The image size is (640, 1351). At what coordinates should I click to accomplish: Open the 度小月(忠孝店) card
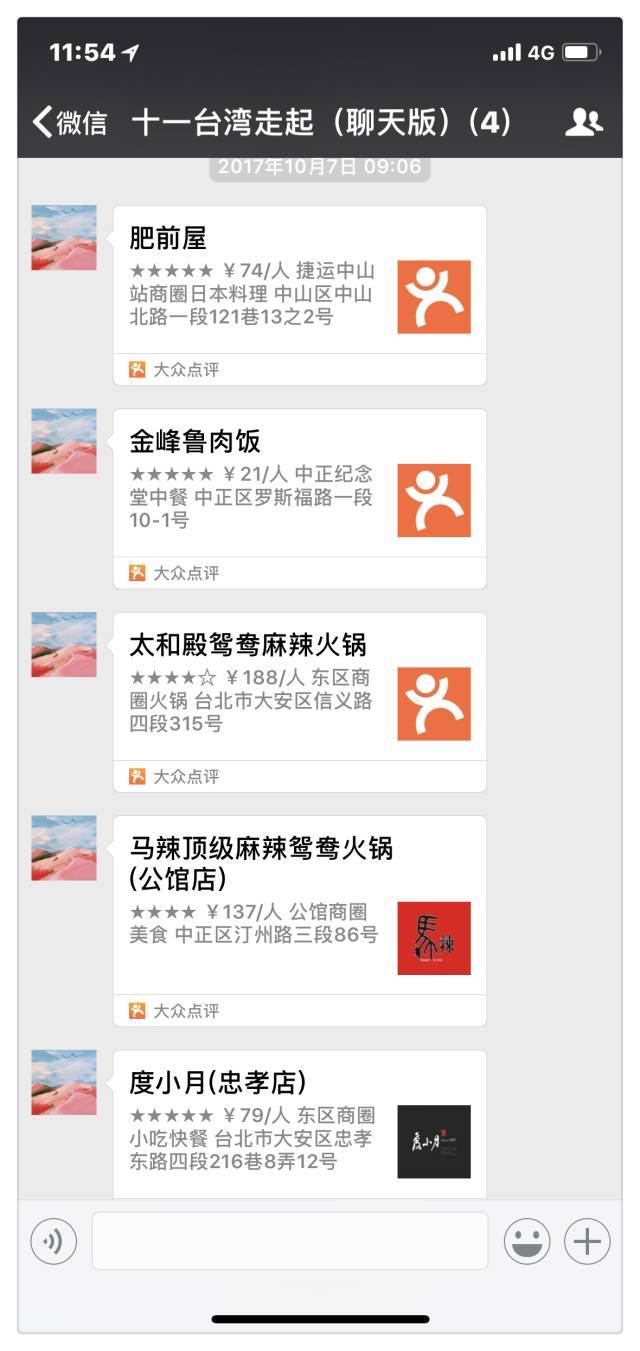tap(300, 1124)
